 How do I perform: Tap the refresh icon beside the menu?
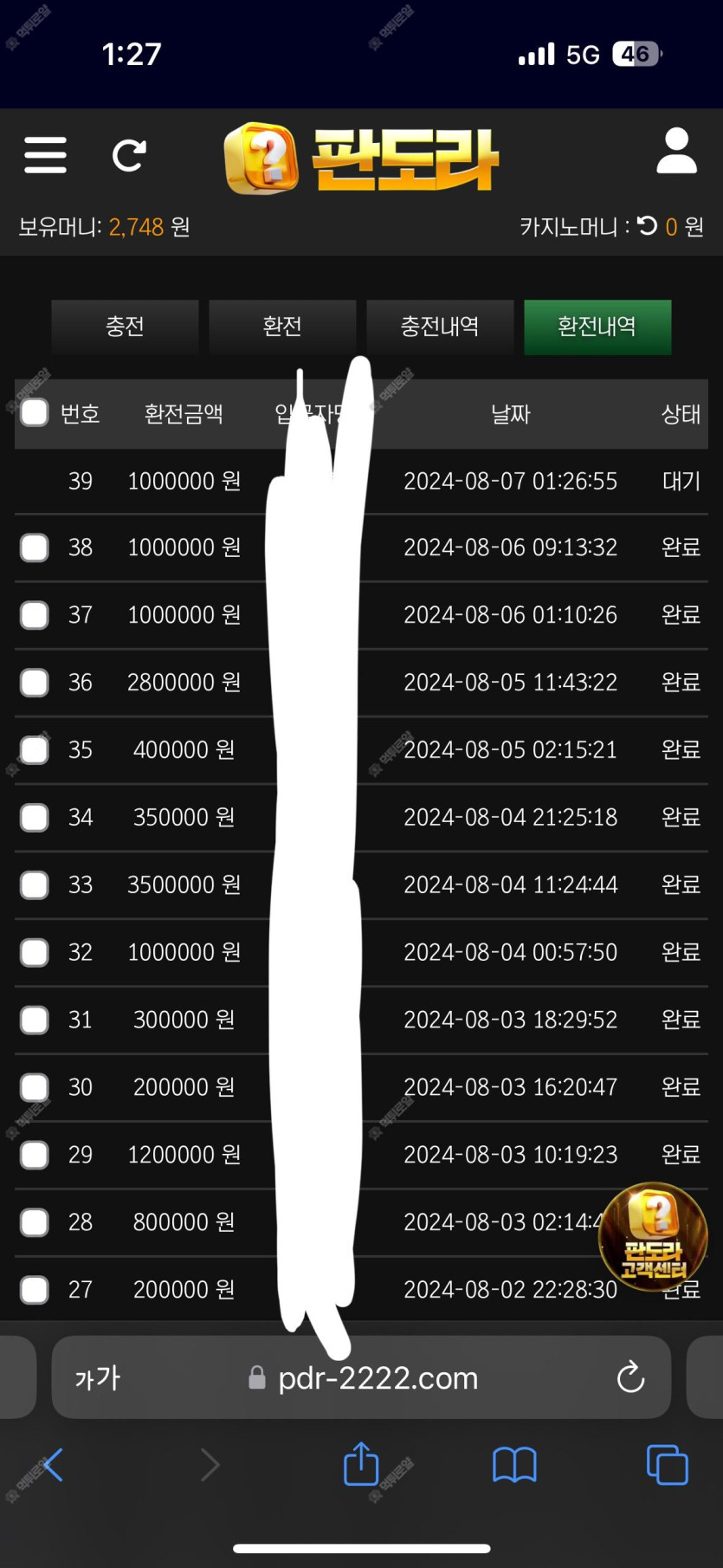point(129,156)
